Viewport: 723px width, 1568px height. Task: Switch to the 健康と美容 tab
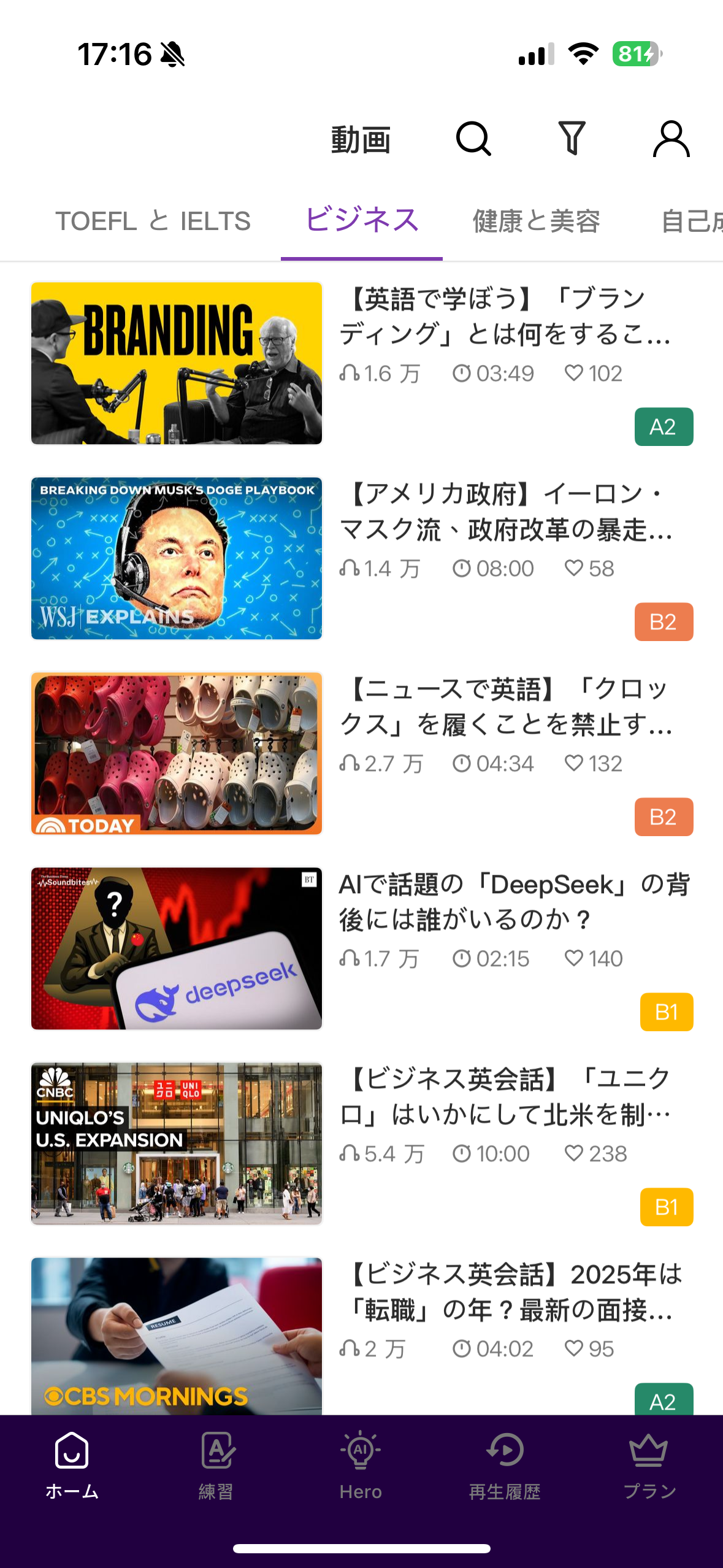[536, 221]
